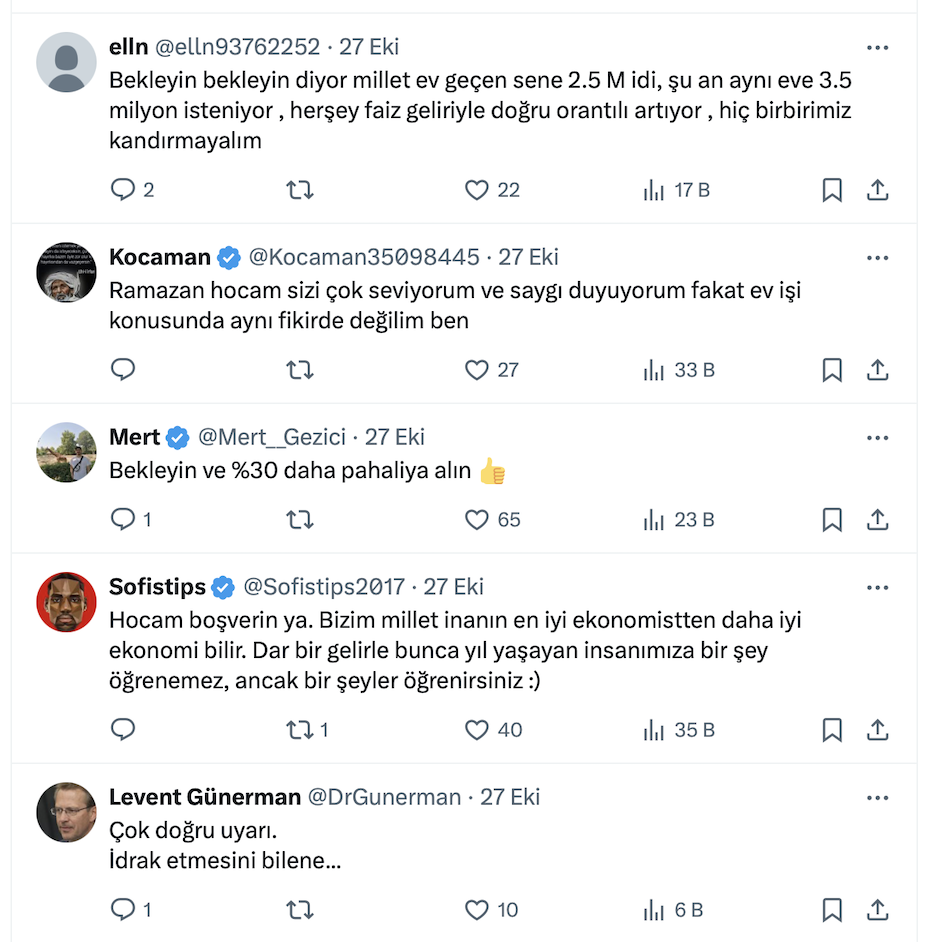The image size is (944, 942).
Task: Open Levent Günerman's avatar
Action: [66, 812]
